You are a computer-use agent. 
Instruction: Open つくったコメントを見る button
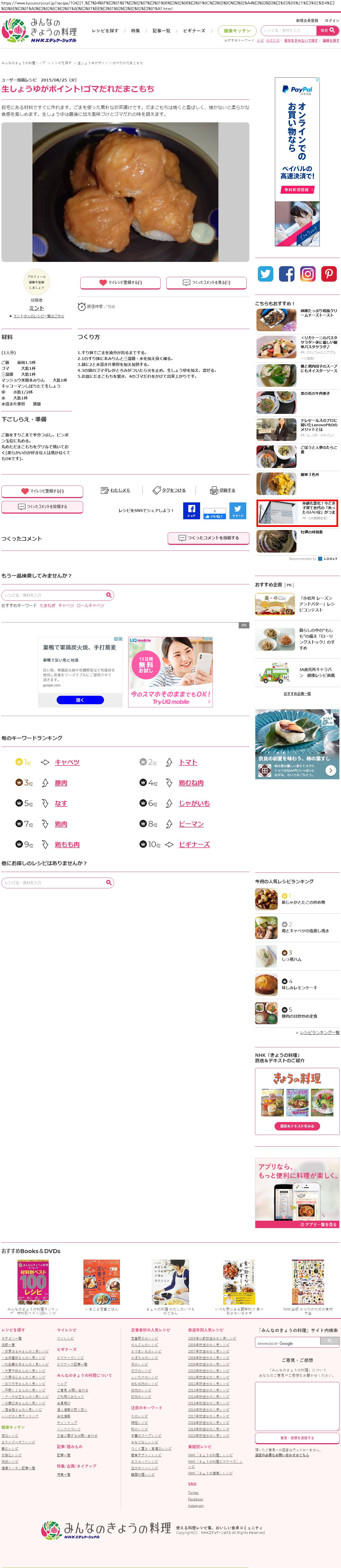point(206,282)
